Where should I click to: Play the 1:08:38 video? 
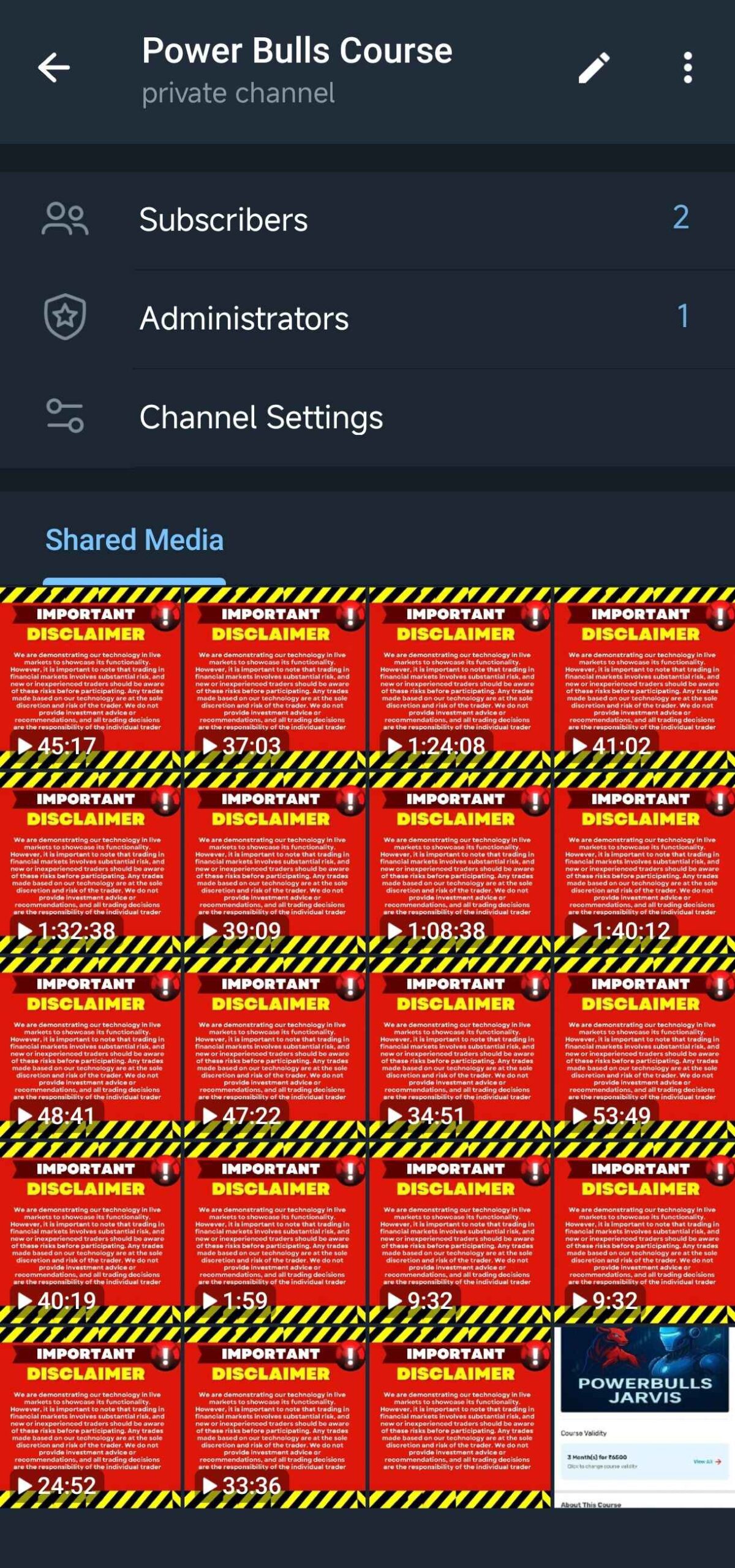pos(460,862)
